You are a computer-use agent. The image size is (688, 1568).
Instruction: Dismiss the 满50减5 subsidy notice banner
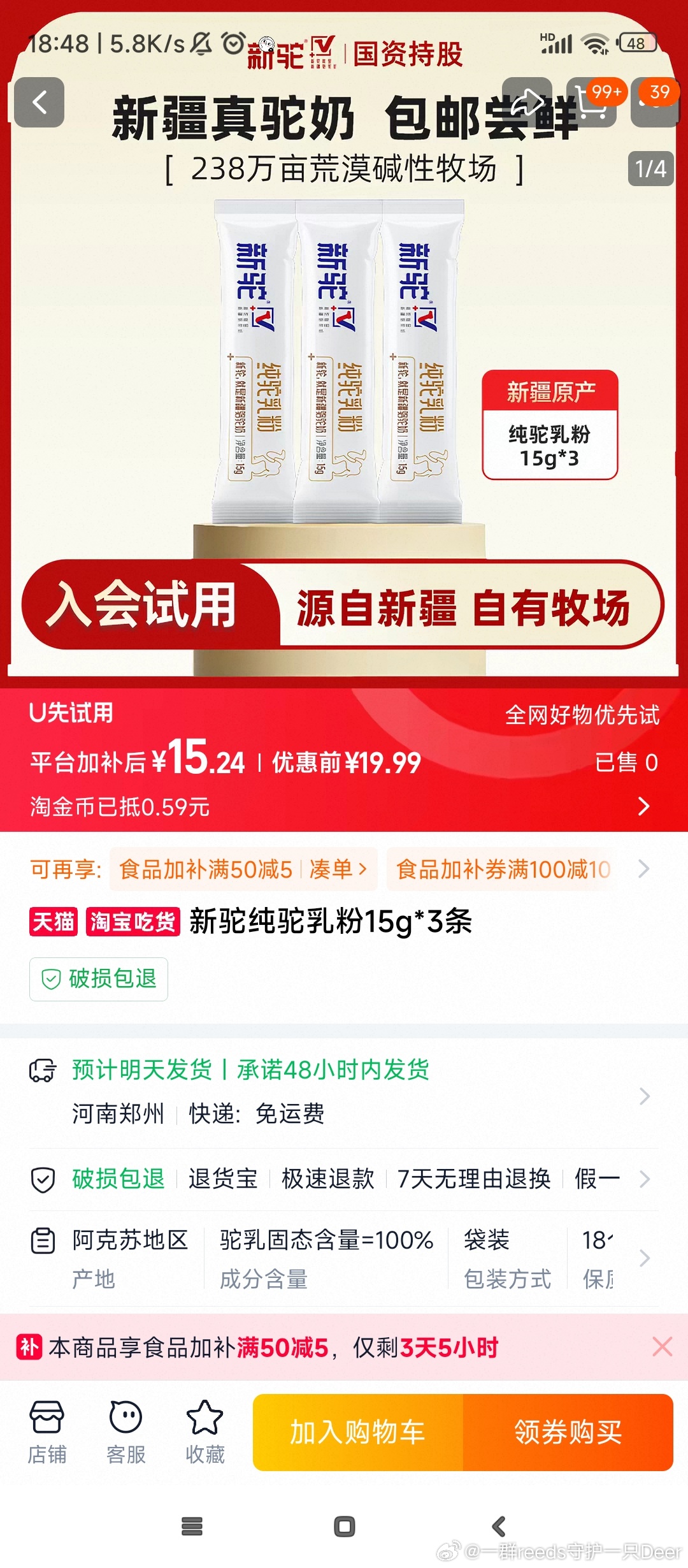[x=662, y=1347]
